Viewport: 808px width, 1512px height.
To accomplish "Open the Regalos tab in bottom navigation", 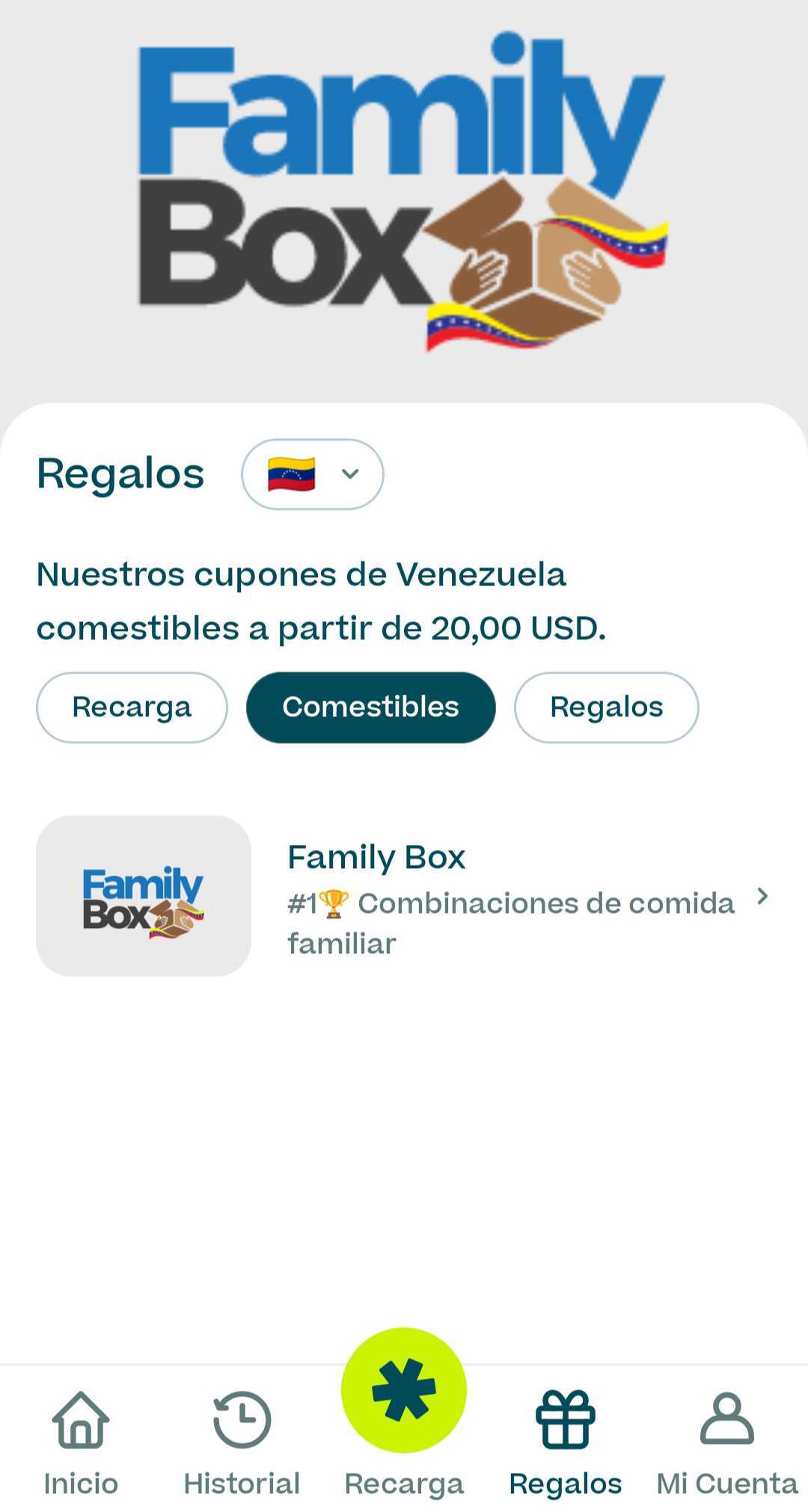I will click(566, 1444).
